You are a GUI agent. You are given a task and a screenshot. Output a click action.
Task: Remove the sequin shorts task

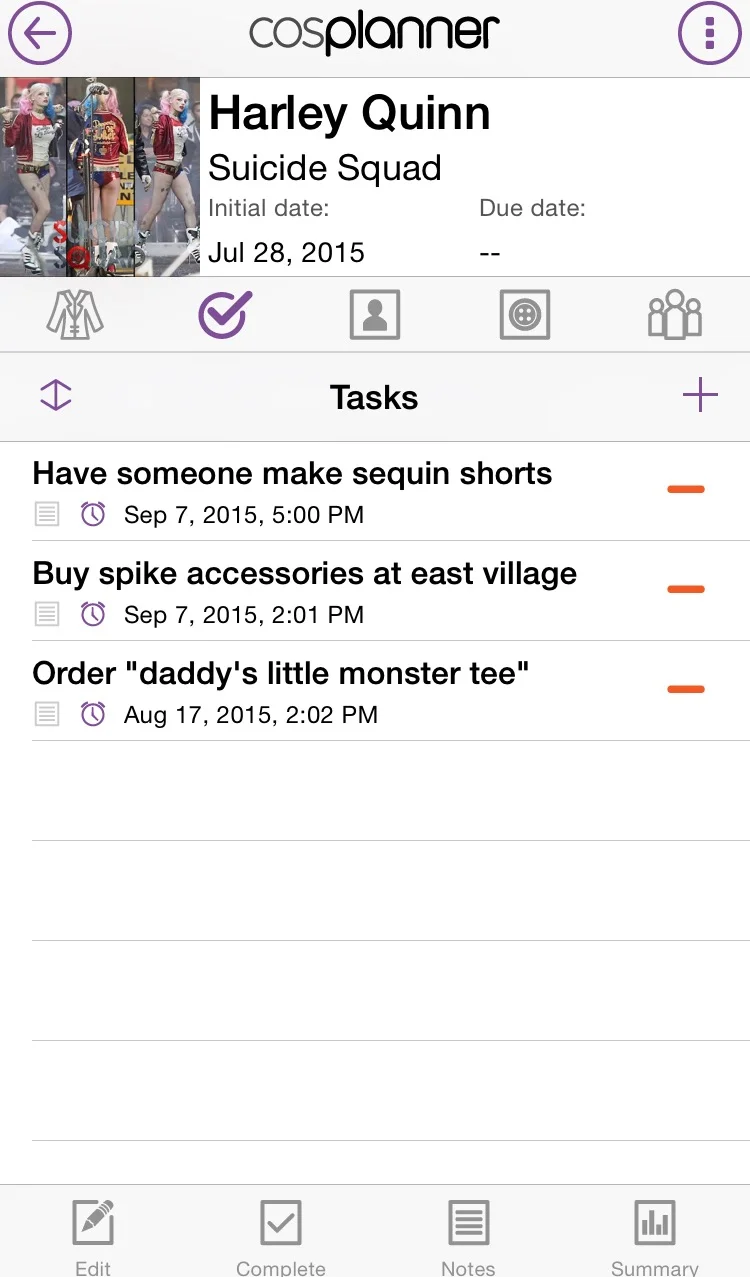tap(686, 490)
